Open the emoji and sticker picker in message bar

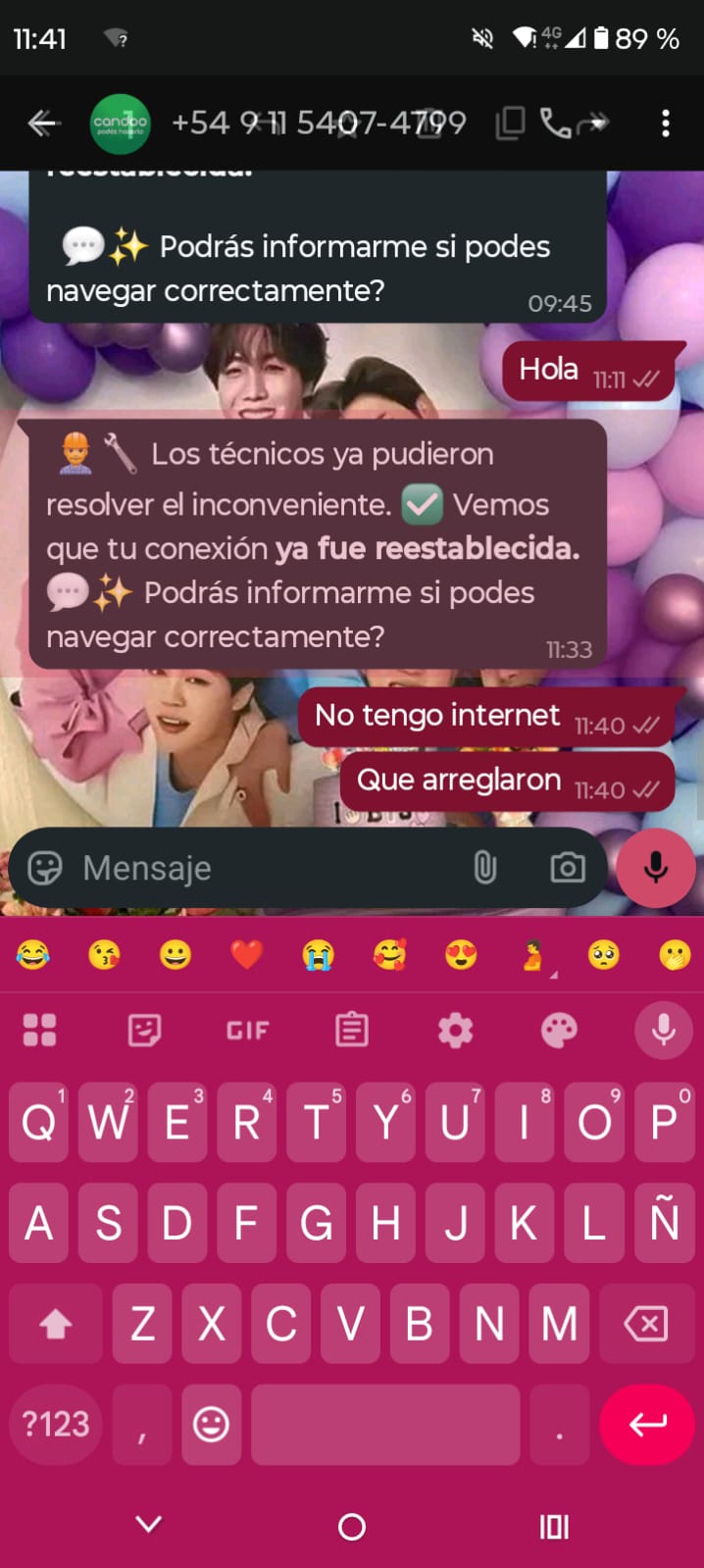[x=44, y=868]
